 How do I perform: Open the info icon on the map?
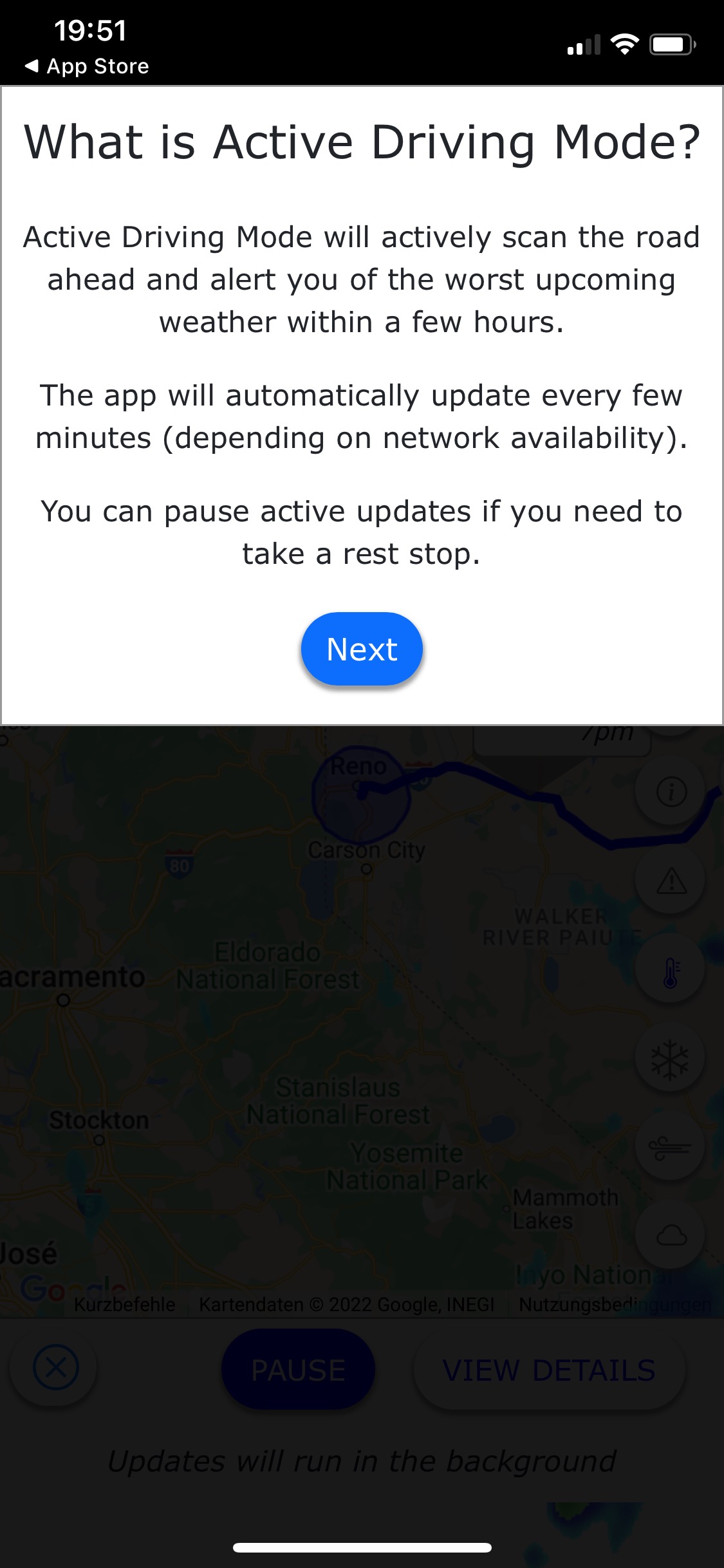click(x=671, y=791)
